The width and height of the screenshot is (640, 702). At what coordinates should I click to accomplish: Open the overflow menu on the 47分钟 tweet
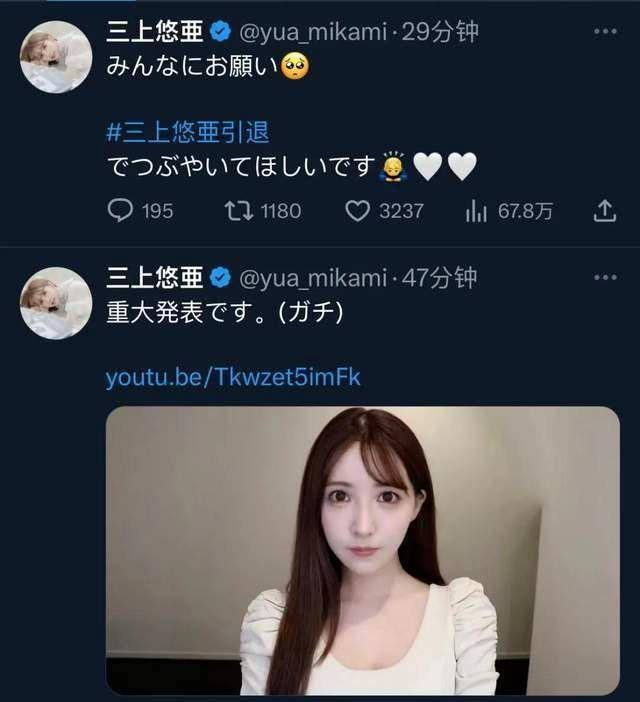click(x=605, y=277)
